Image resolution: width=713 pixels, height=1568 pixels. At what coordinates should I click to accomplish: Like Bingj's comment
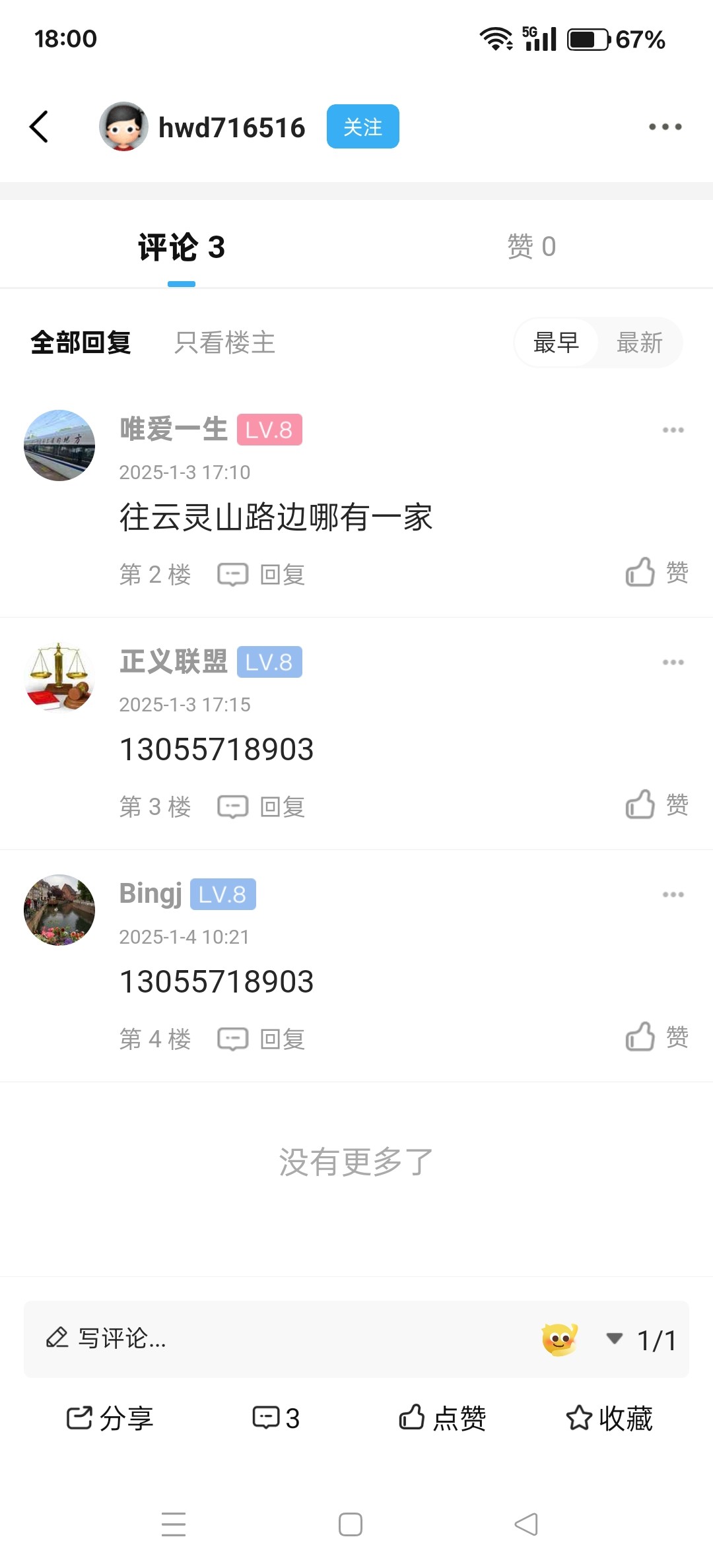tap(656, 1037)
